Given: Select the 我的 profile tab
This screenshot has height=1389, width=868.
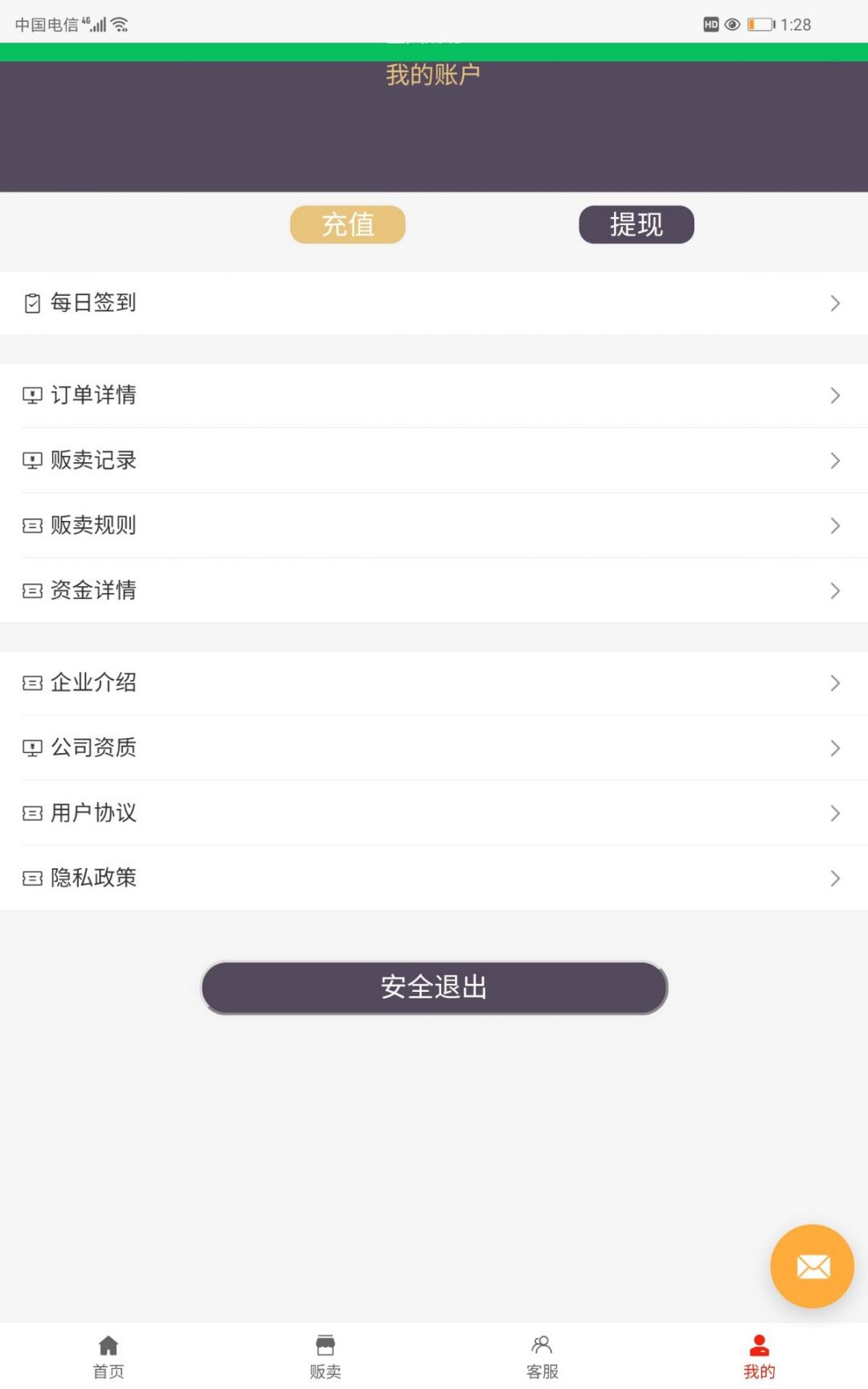Looking at the screenshot, I should click(x=759, y=1357).
